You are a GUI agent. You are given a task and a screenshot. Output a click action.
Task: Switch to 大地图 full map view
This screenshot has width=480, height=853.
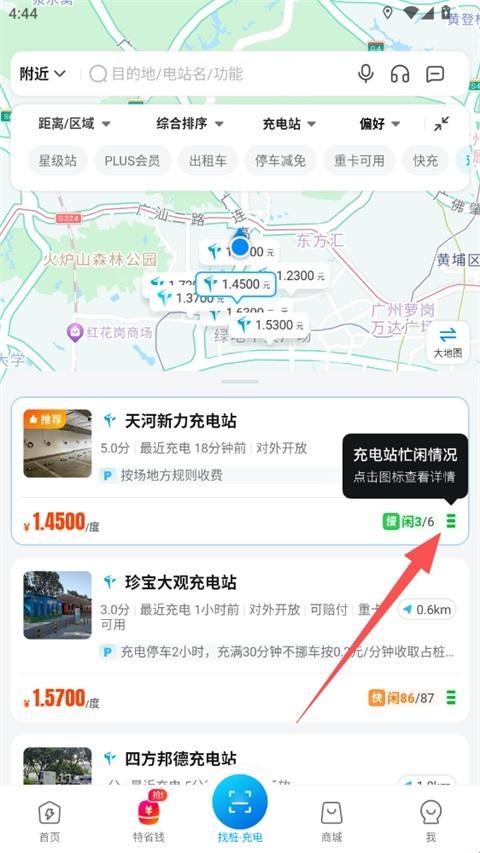click(447, 343)
